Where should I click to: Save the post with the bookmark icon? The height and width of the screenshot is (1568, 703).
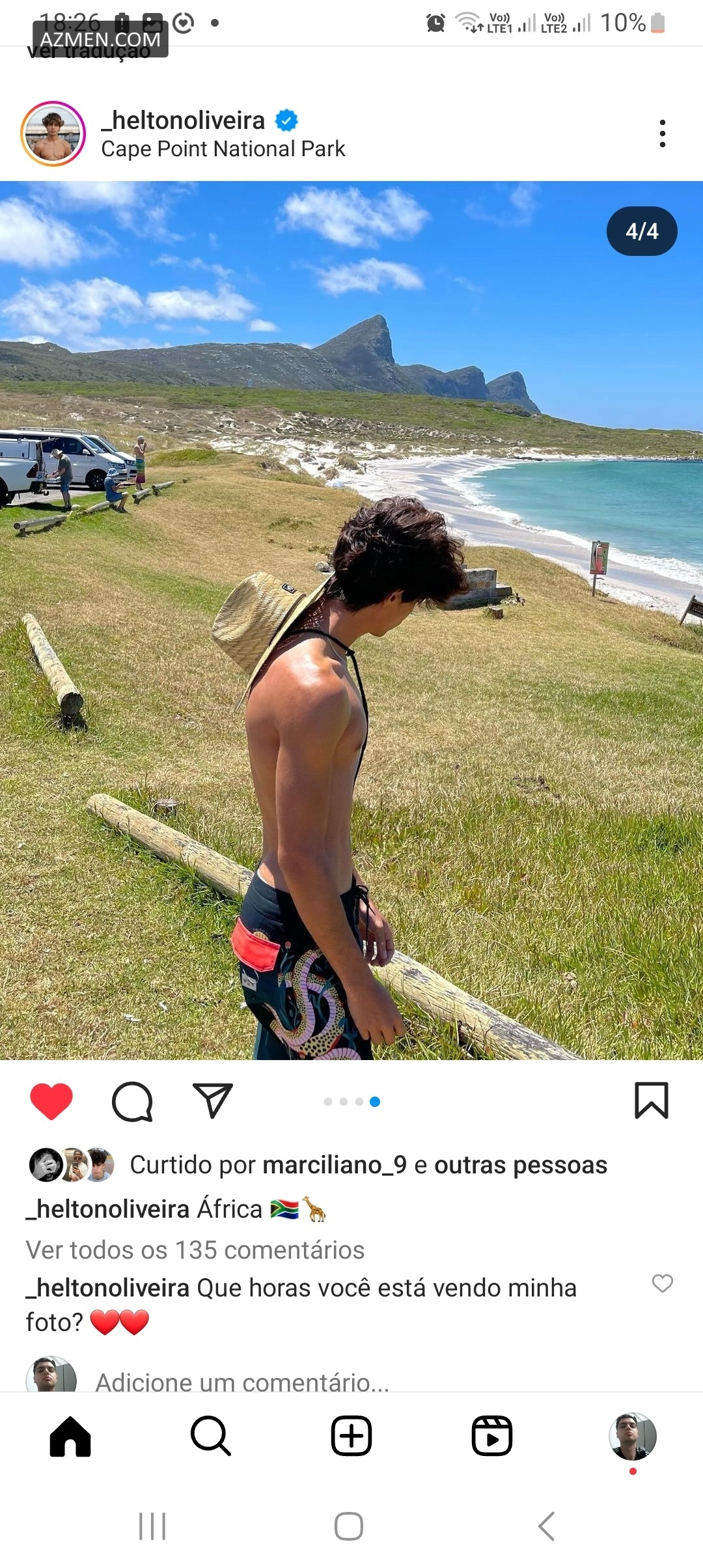(651, 1101)
